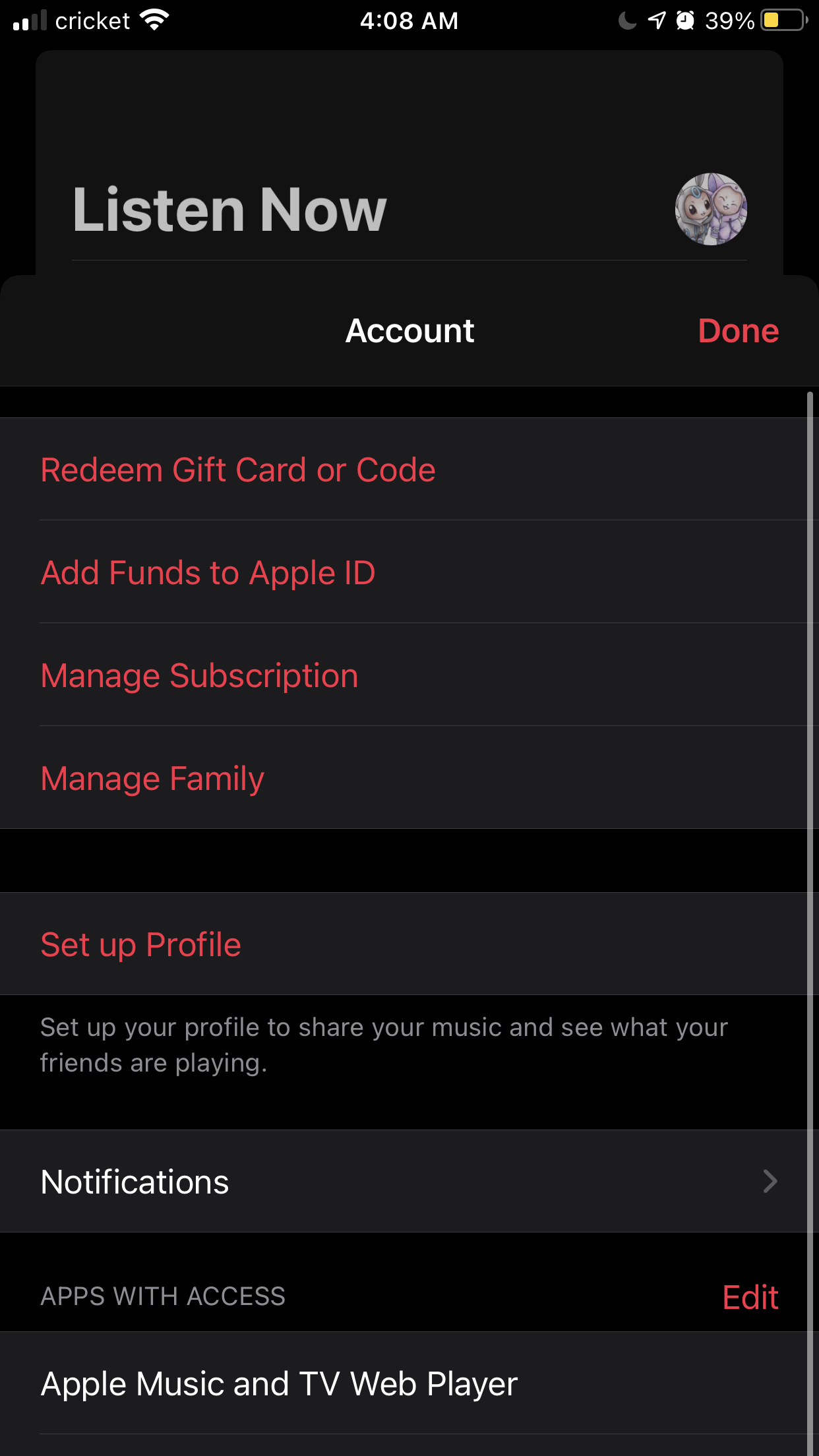The width and height of the screenshot is (819, 1456).
Task: Go to Manage Family
Action: pos(152,779)
